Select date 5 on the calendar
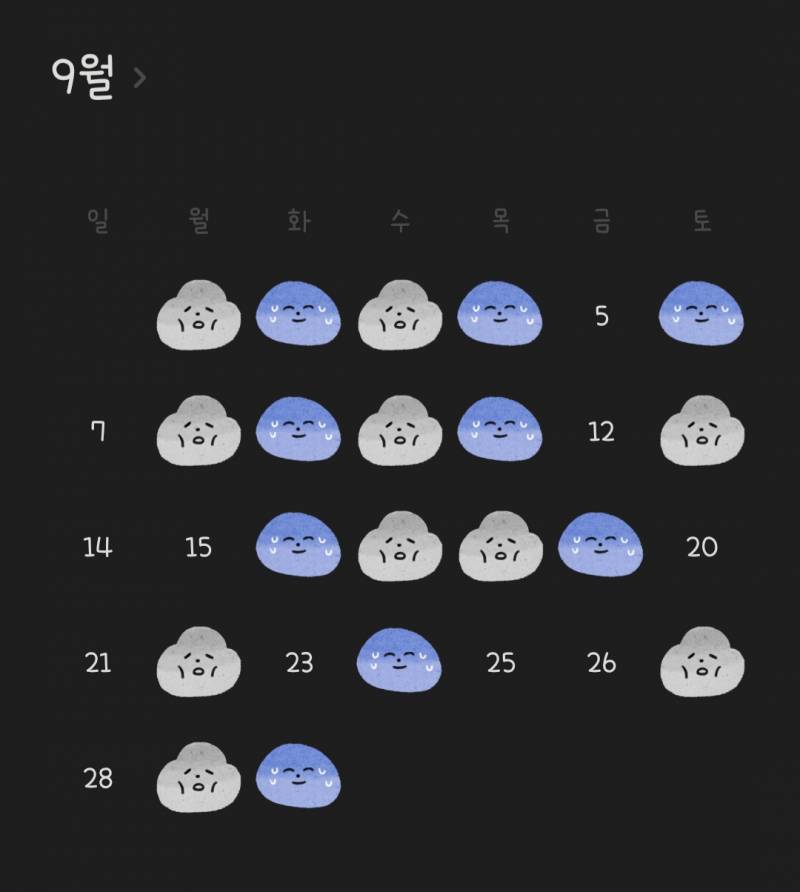Screen dimensions: 800x892 601,316
